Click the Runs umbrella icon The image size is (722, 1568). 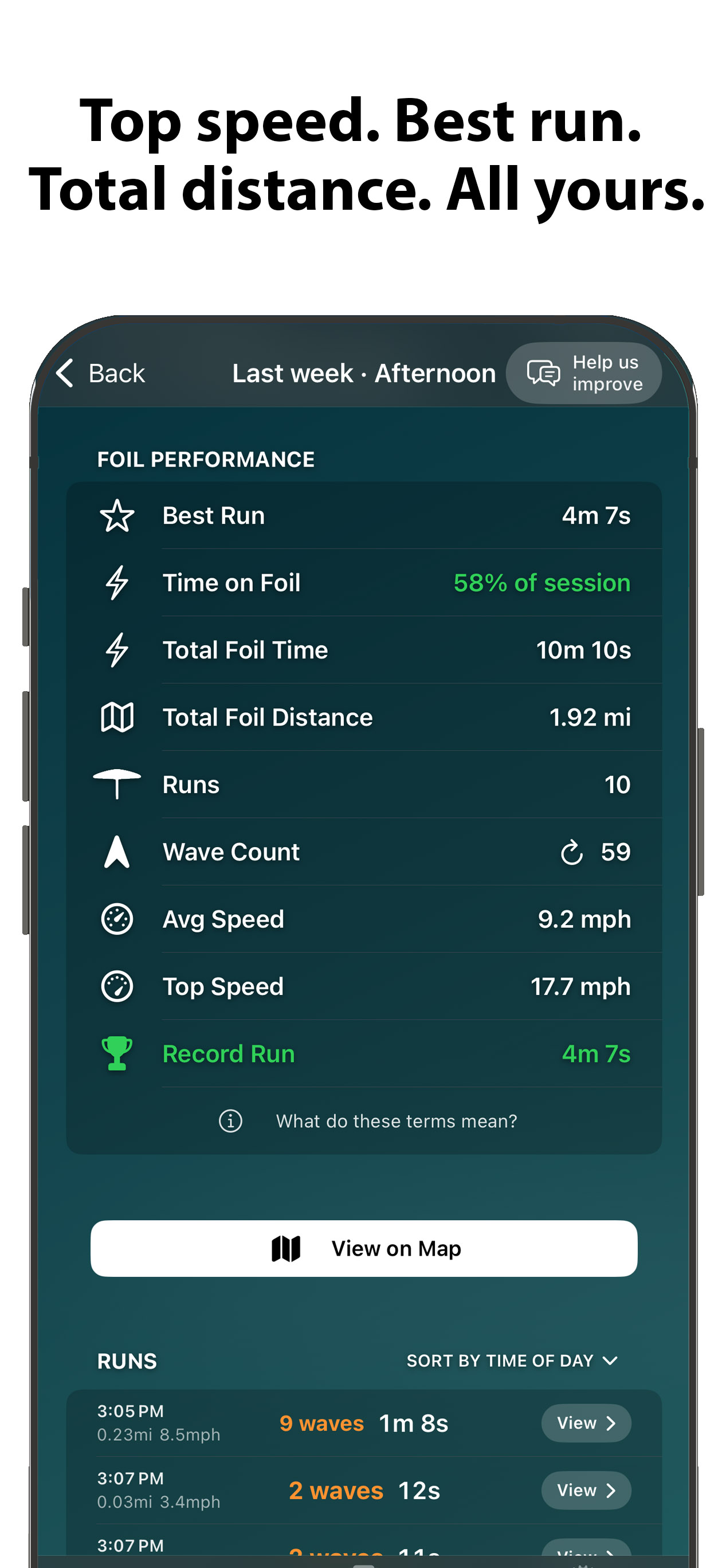(116, 784)
